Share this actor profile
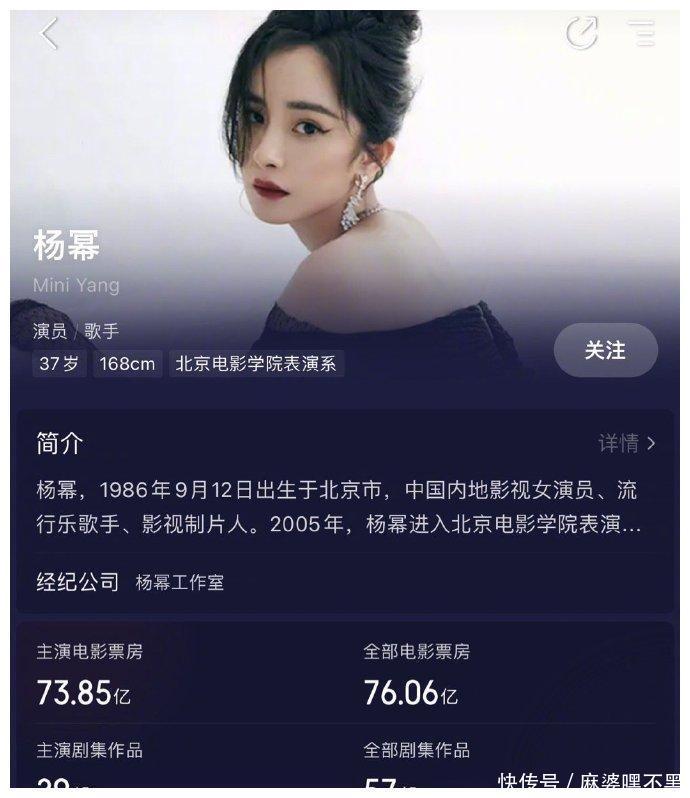The width and height of the screenshot is (690, 798). (x=581, y=33)
